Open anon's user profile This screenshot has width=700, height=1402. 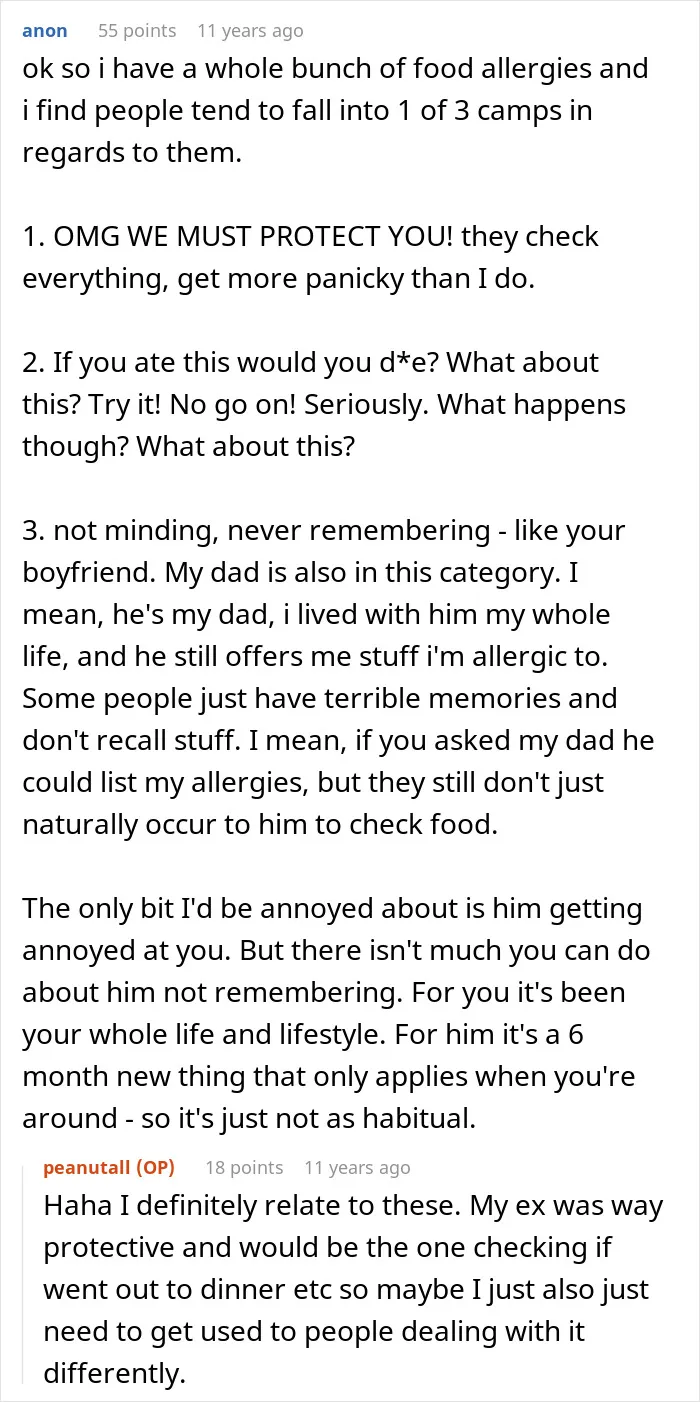(45, 31)
